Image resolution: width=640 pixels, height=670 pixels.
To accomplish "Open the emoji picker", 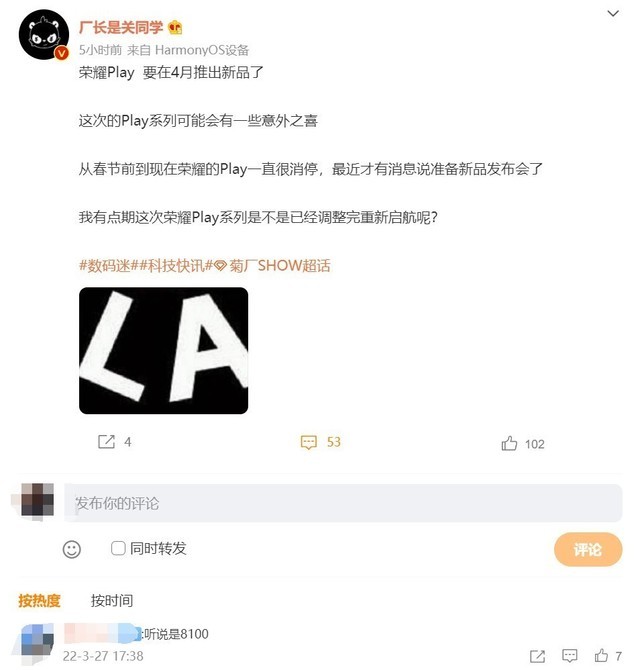I will [x=72, y=549].
